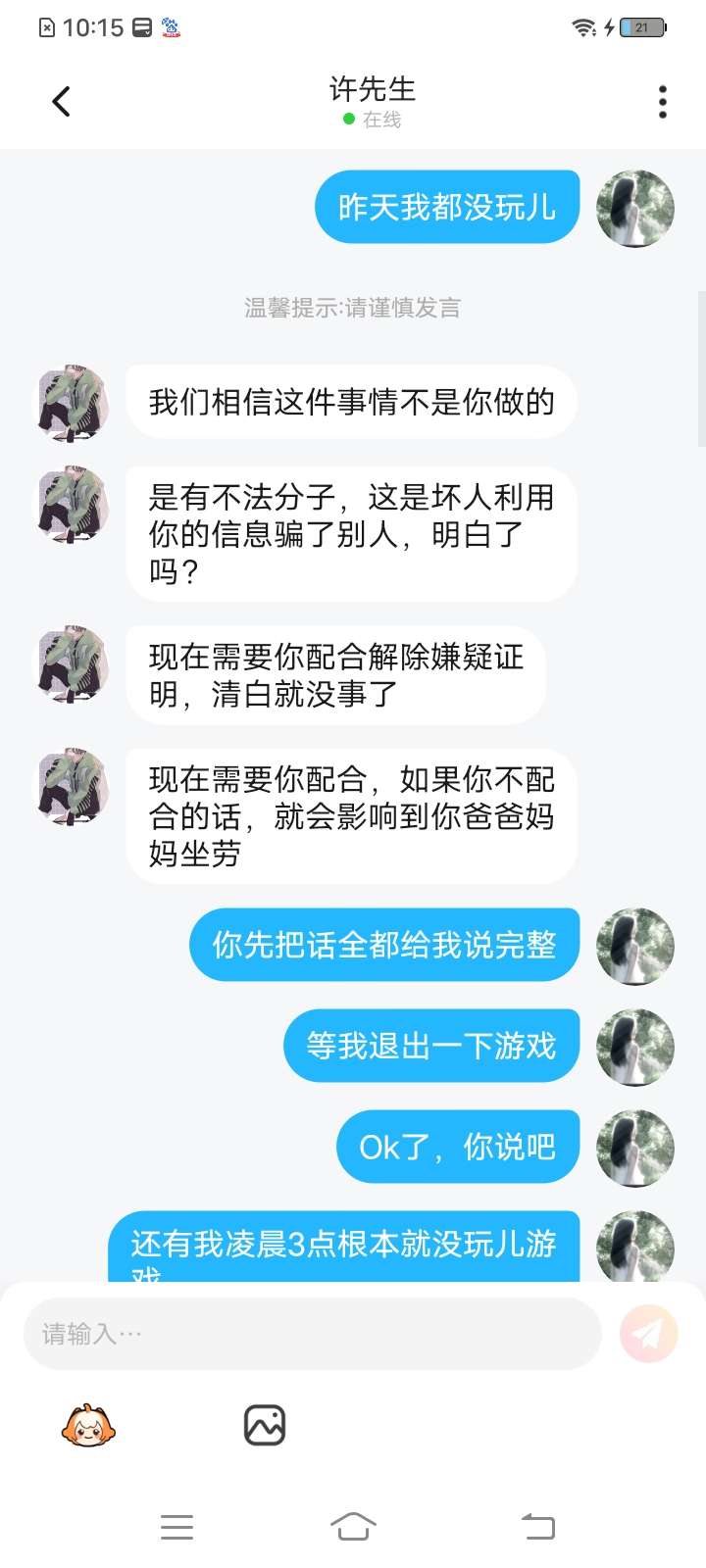Open the system recent apps menu
The width and height of the screenshot is (706, 1568).
tap(176, 1527)
